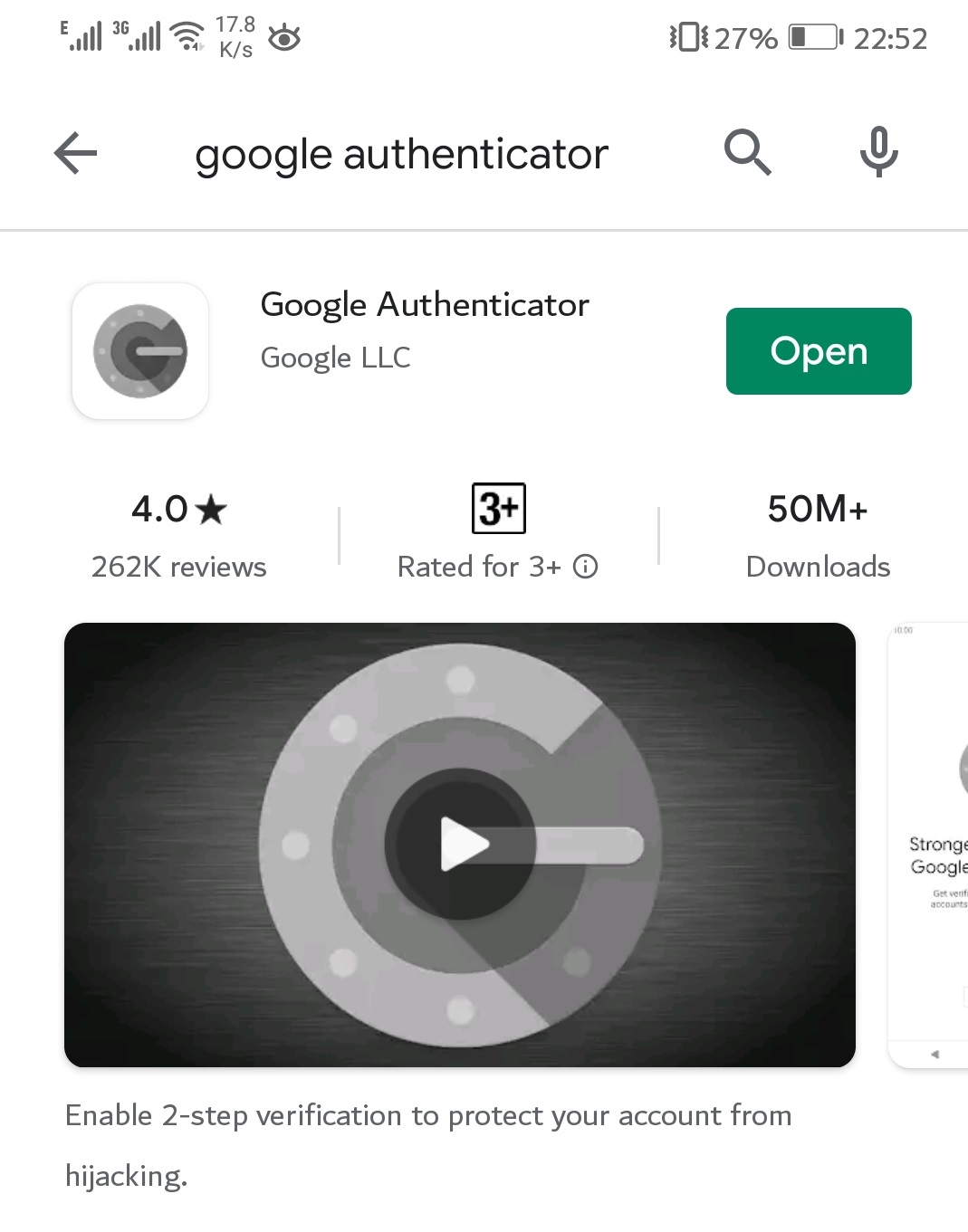Show the 'Rated for 3+' info
This screenshot has height=1232, width=968.
point(586,567)
